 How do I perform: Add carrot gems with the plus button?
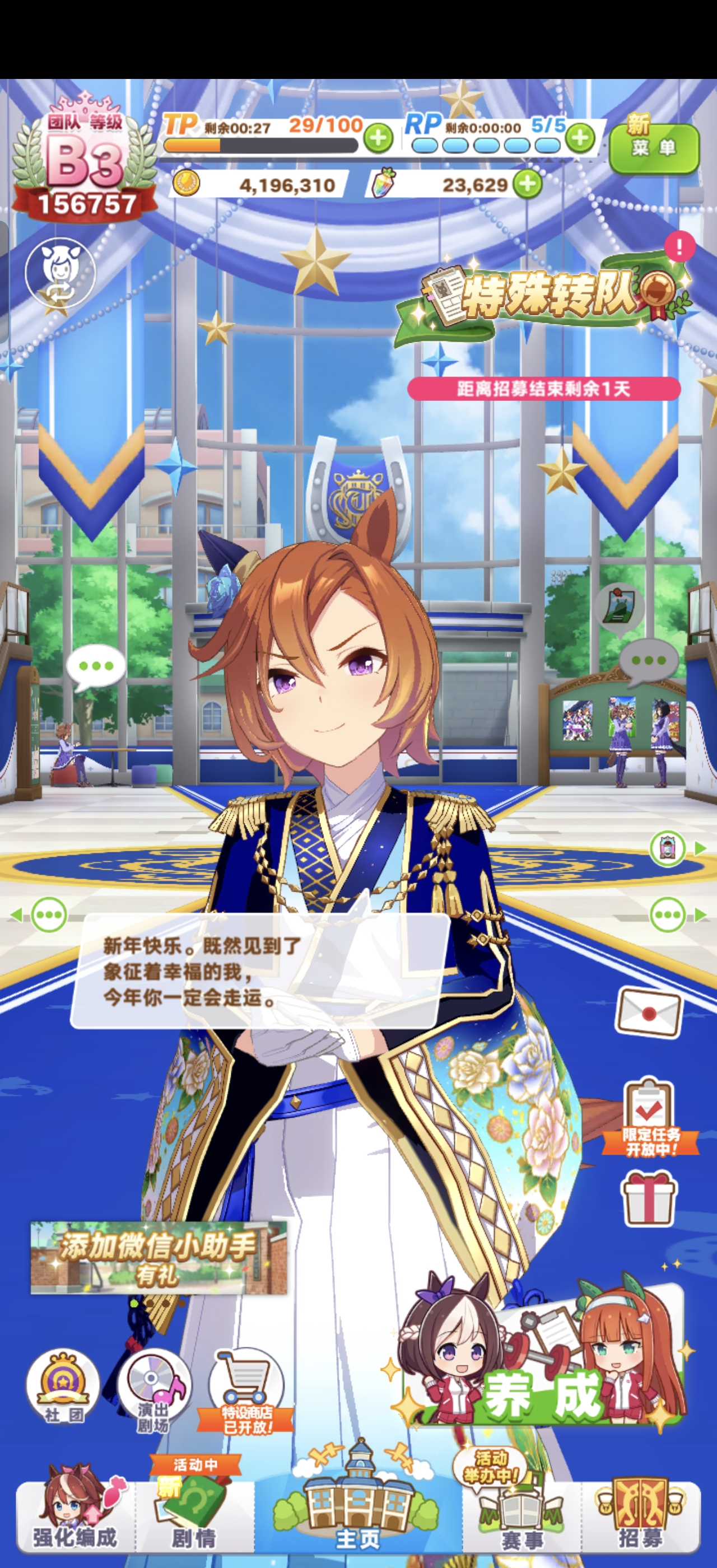(527, 184)
